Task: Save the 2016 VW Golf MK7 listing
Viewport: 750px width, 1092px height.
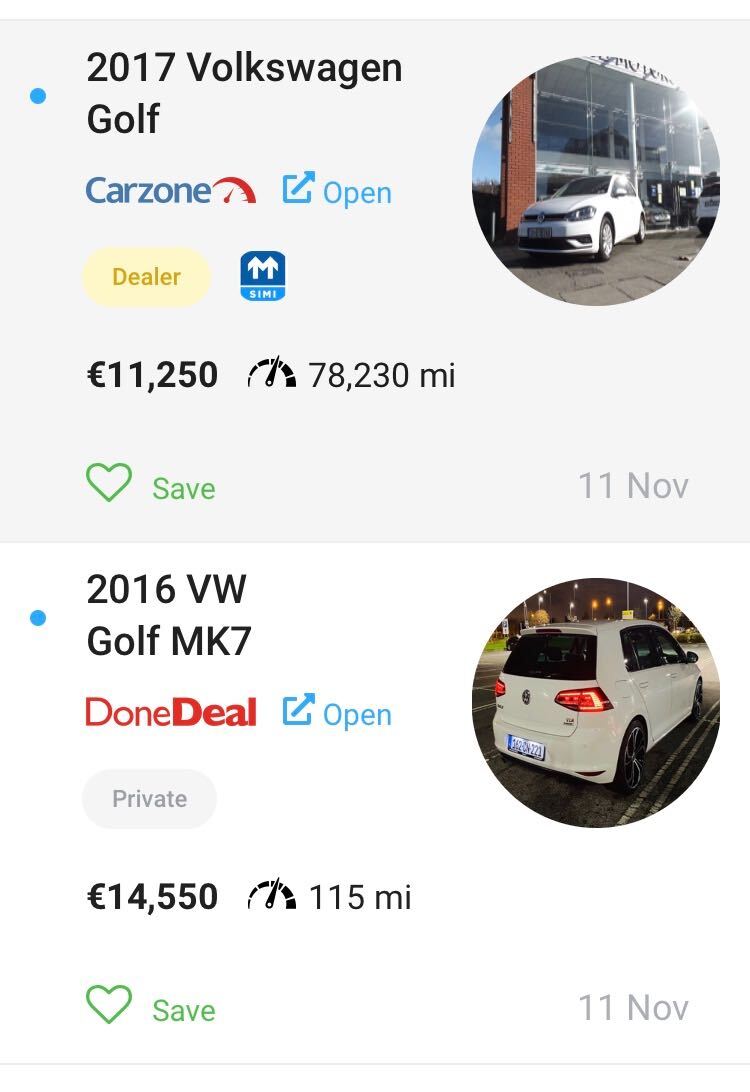Action: 150,1008
